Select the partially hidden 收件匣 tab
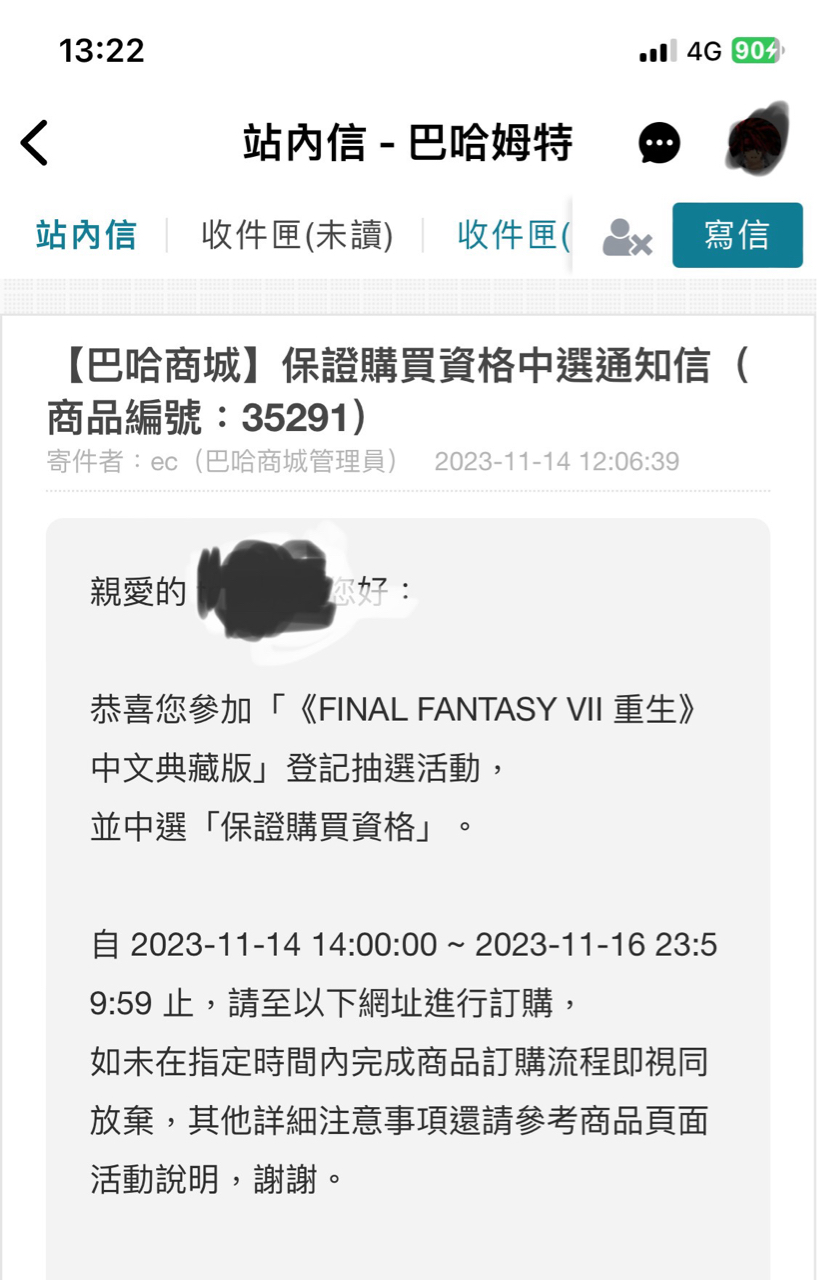817x1280 pixels. [x=512, y=235]
